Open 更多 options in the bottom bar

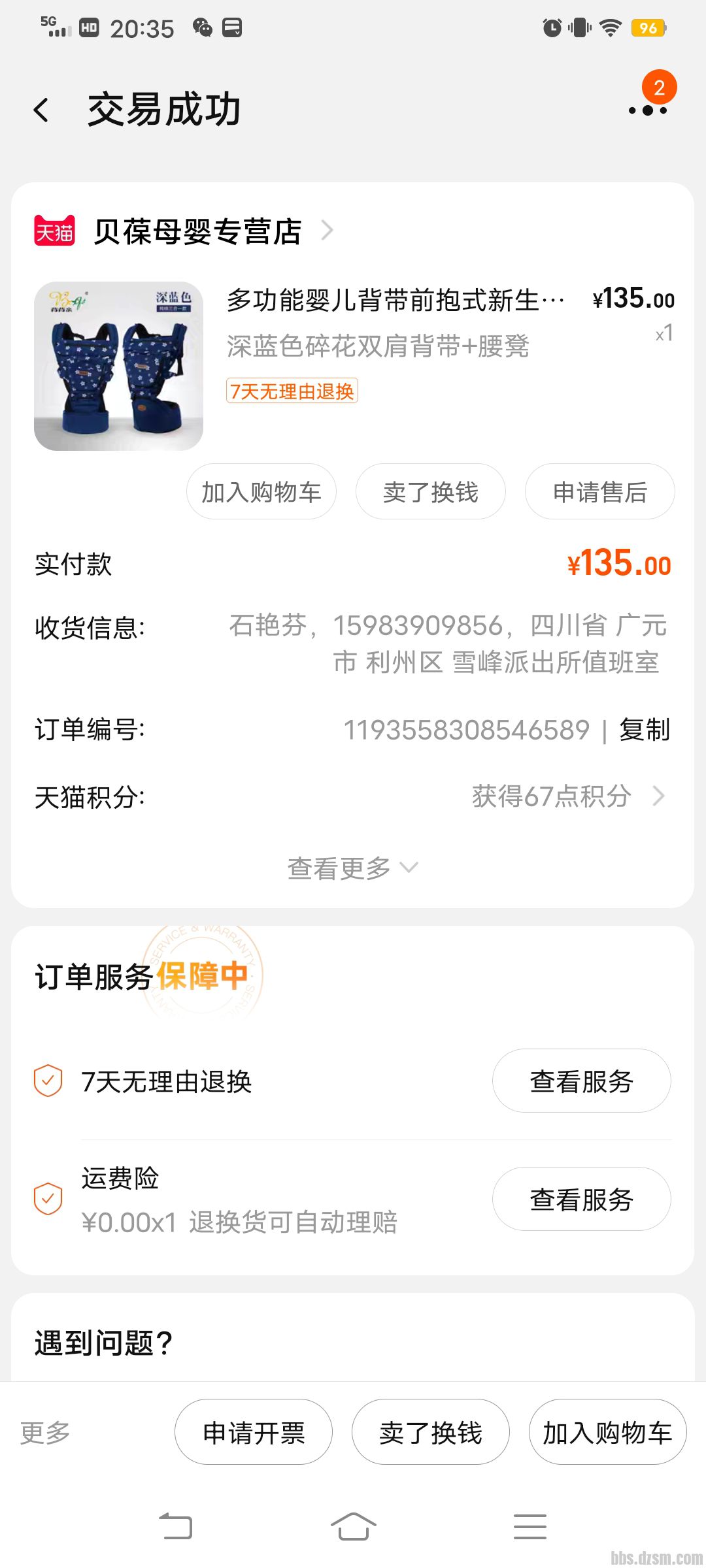tap(45, 1433)
